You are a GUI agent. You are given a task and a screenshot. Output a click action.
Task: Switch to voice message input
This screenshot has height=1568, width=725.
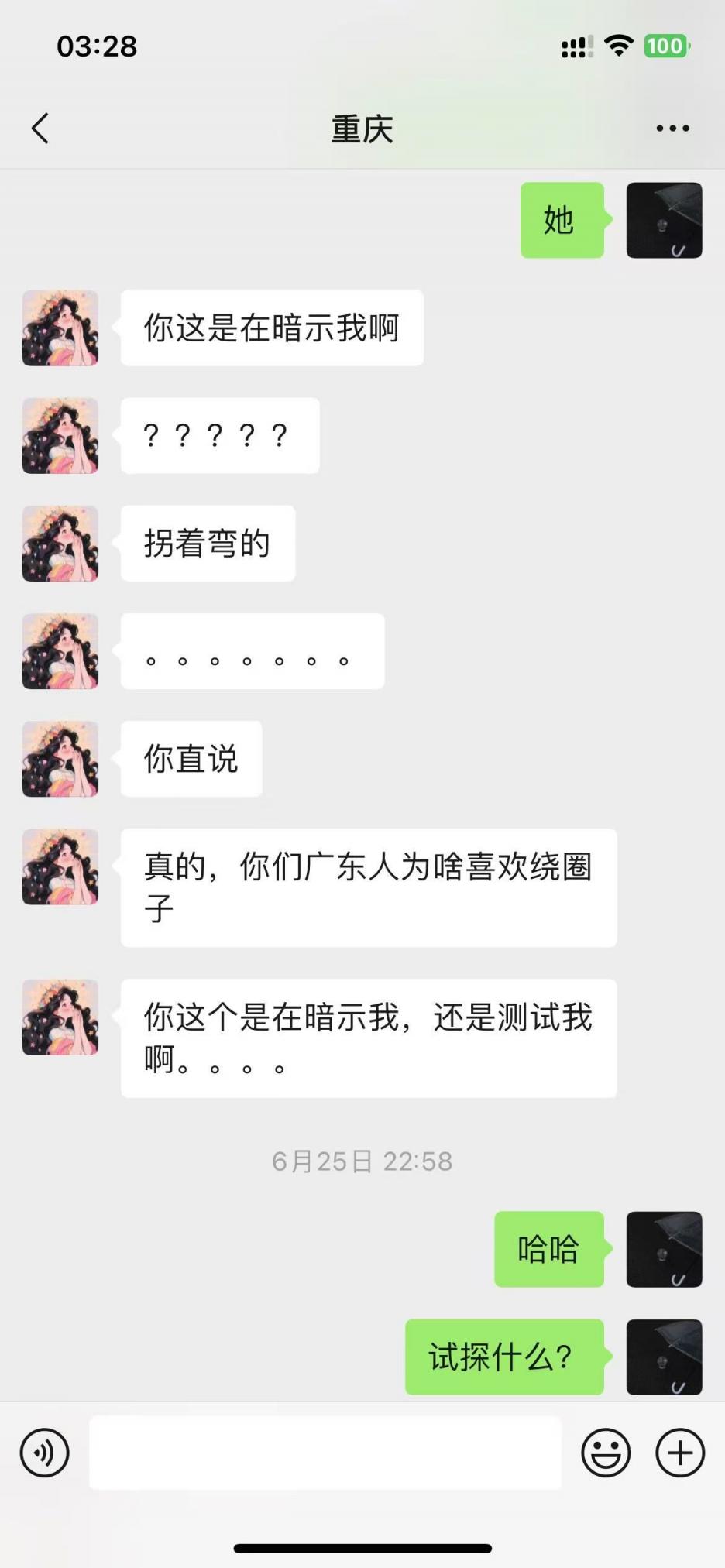pyautogui.click(x=45, y=1453)
